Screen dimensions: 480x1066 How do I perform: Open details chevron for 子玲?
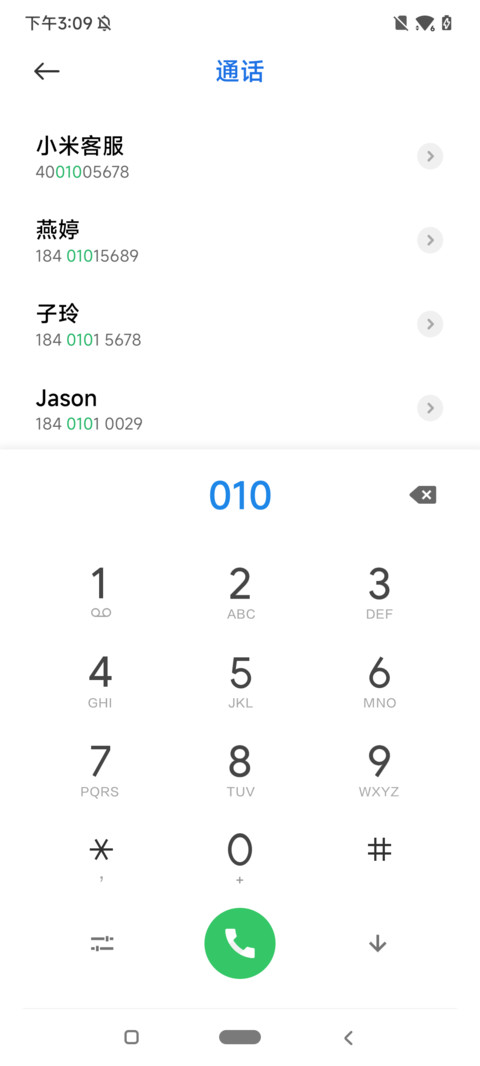tap(430, 324)
